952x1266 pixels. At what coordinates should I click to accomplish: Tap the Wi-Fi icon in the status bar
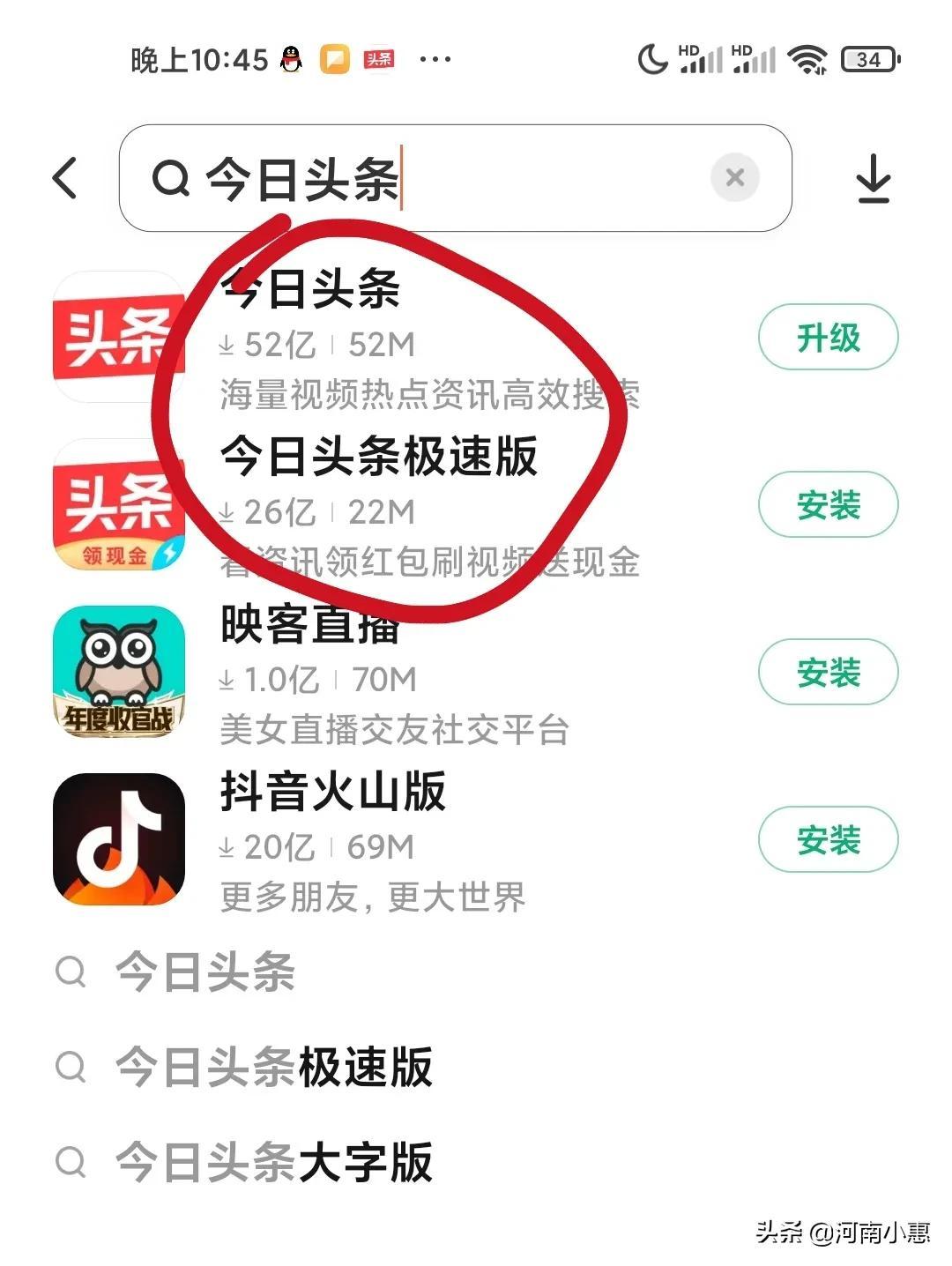[805, 58]
